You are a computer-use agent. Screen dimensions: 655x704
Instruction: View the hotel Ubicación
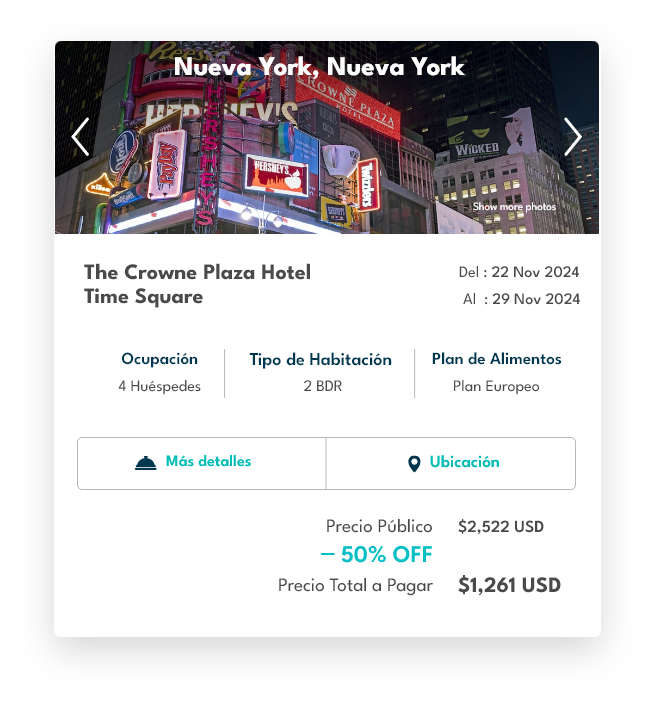pyautogui.click(x=452, y=463)
